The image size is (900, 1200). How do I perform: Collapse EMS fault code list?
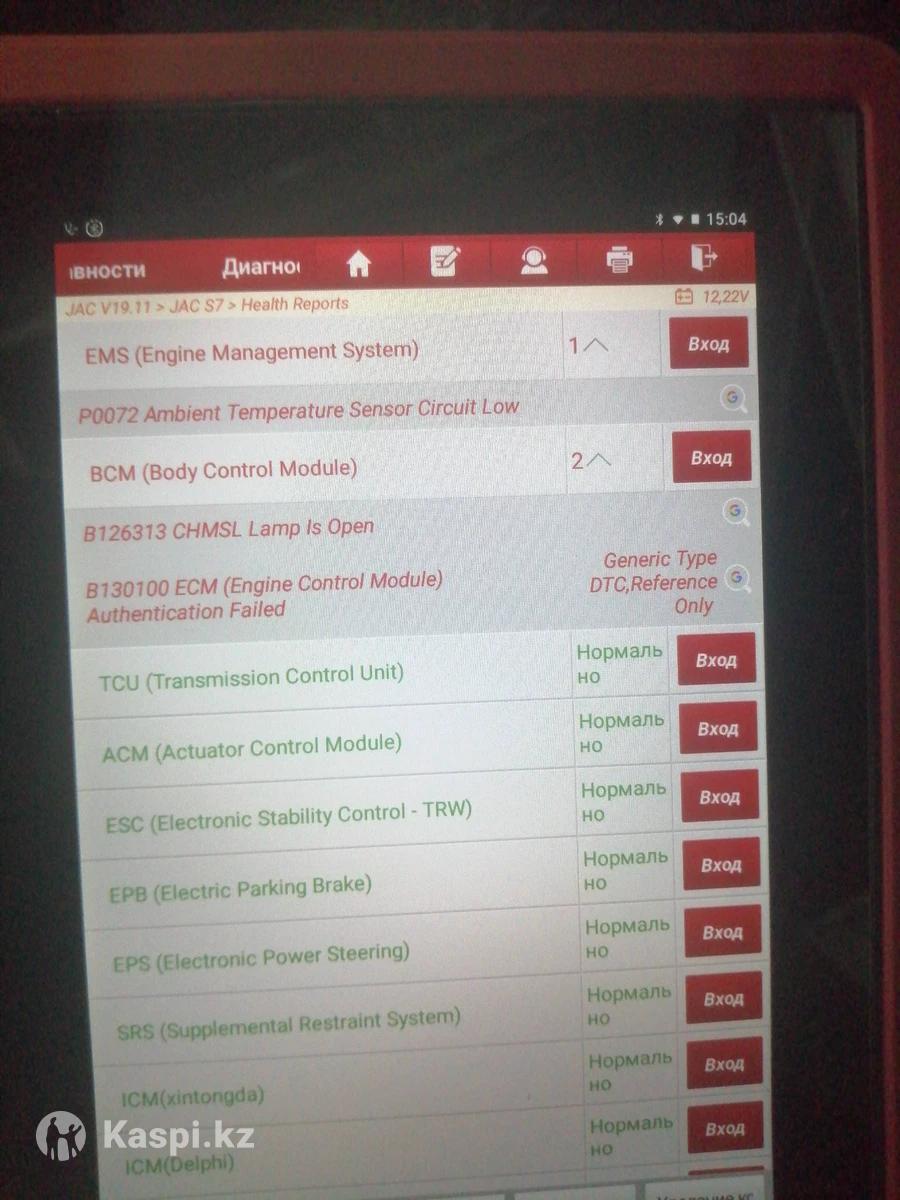click(x=588, y=346)
